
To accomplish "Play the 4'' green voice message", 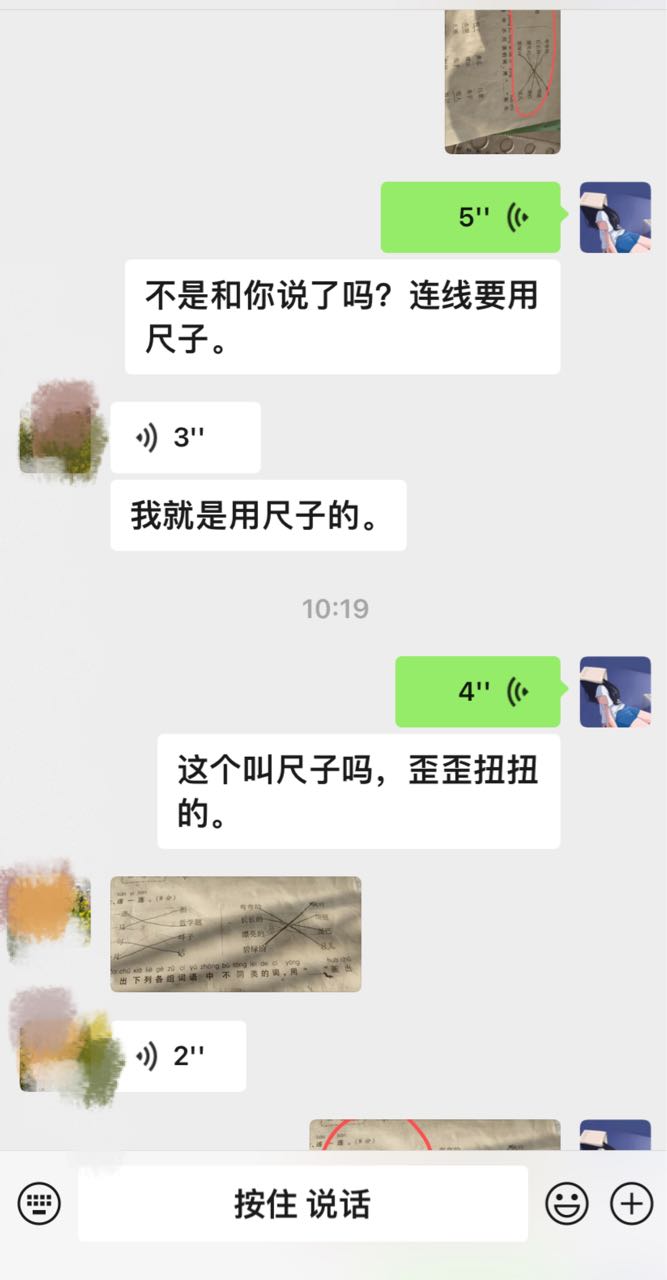I will point(478,691).
